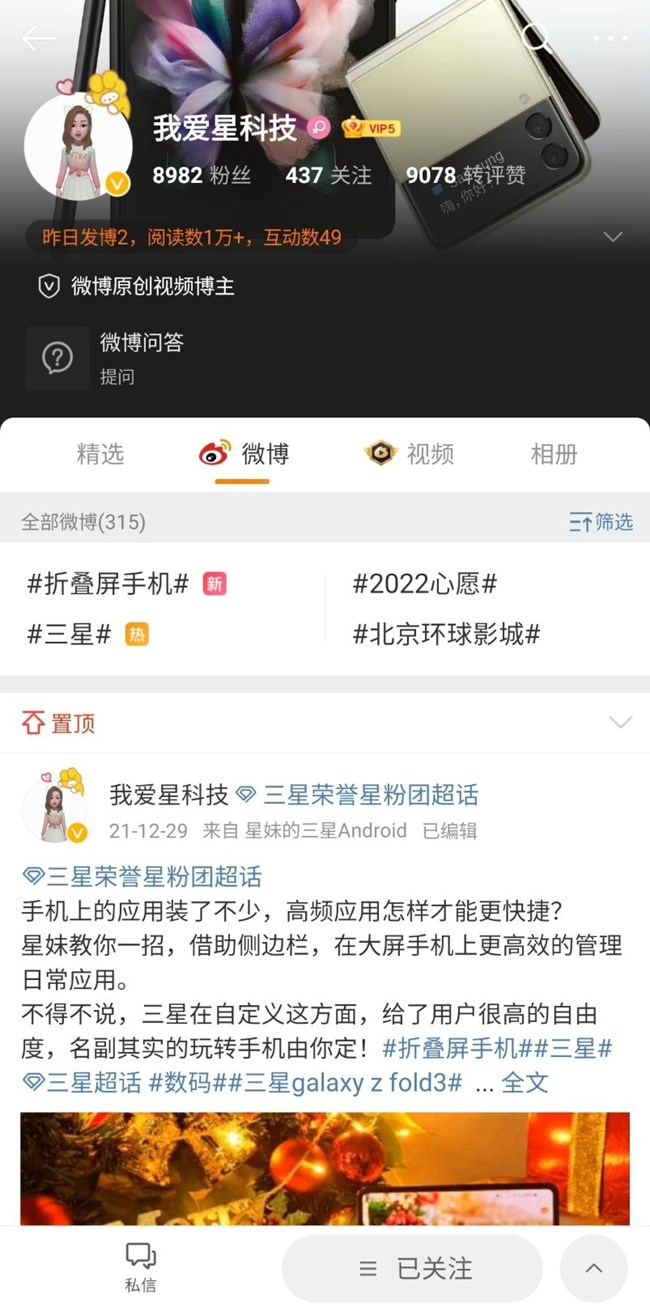The image size is (650, 1311).
Task: Open the three-dot overflow menu
Action: click(x=611, y=39)
